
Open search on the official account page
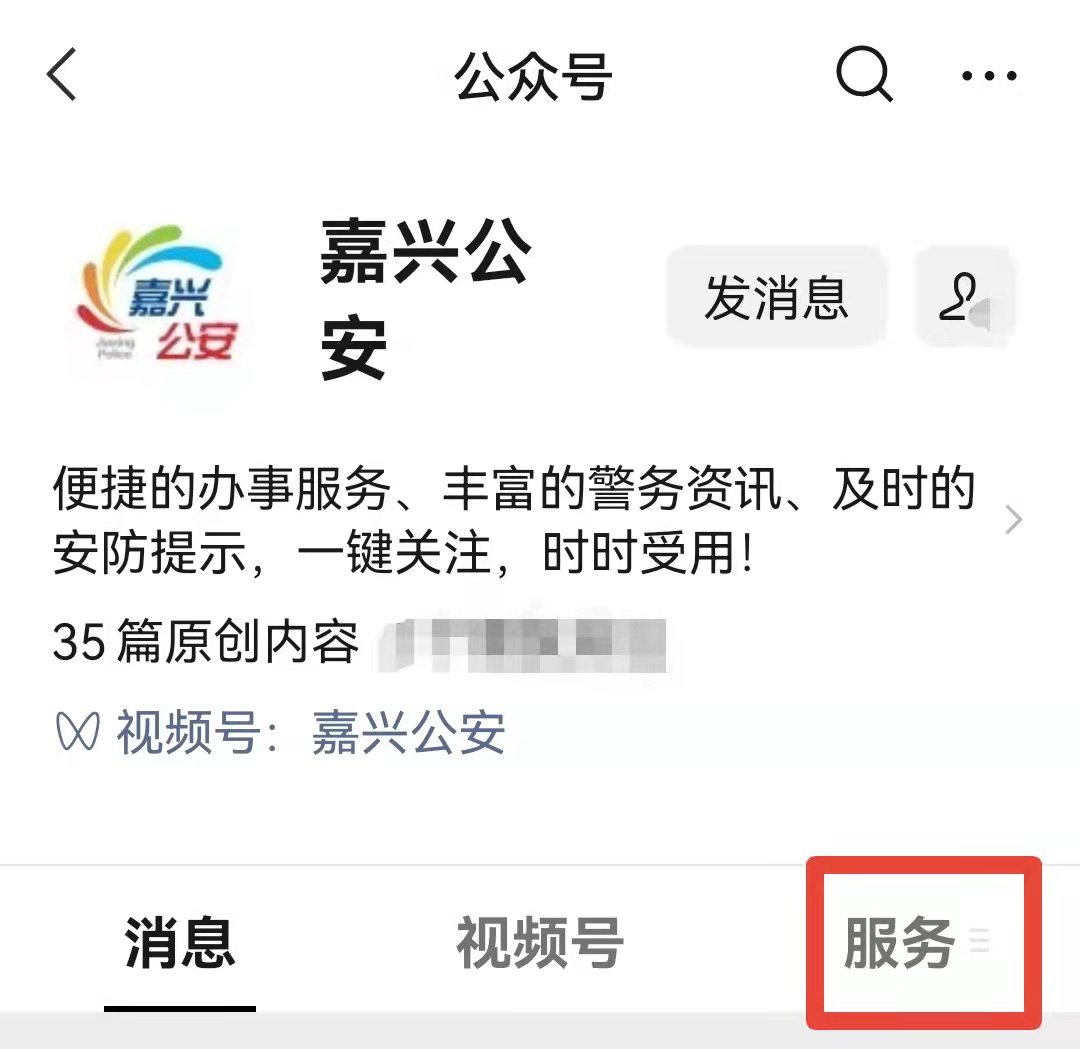[x=862, y=75]
